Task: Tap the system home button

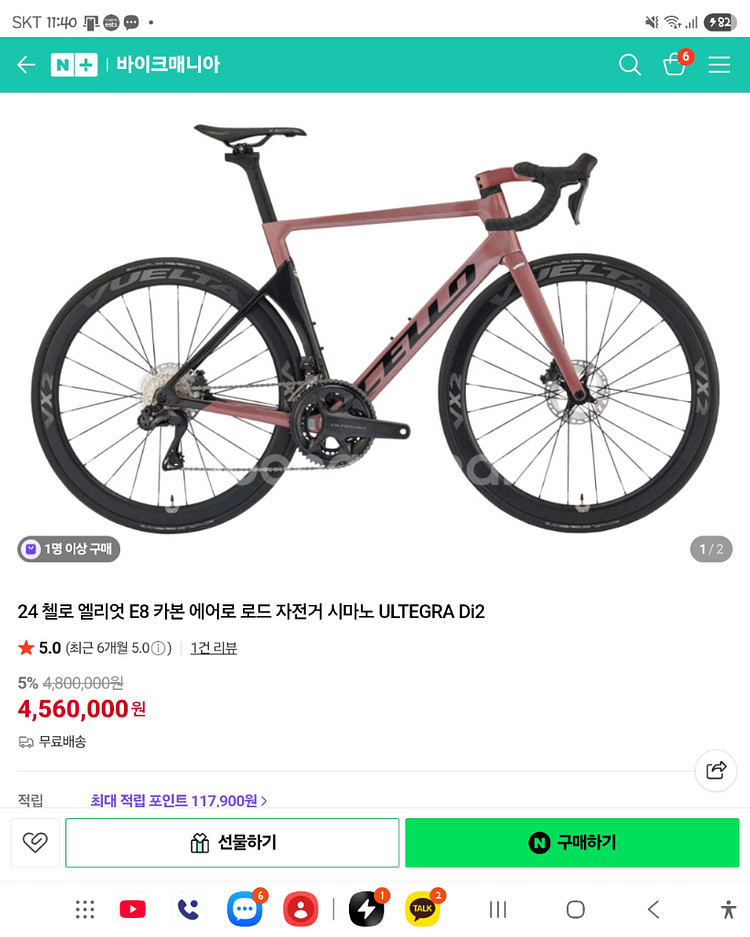Action: coord(575,909)
